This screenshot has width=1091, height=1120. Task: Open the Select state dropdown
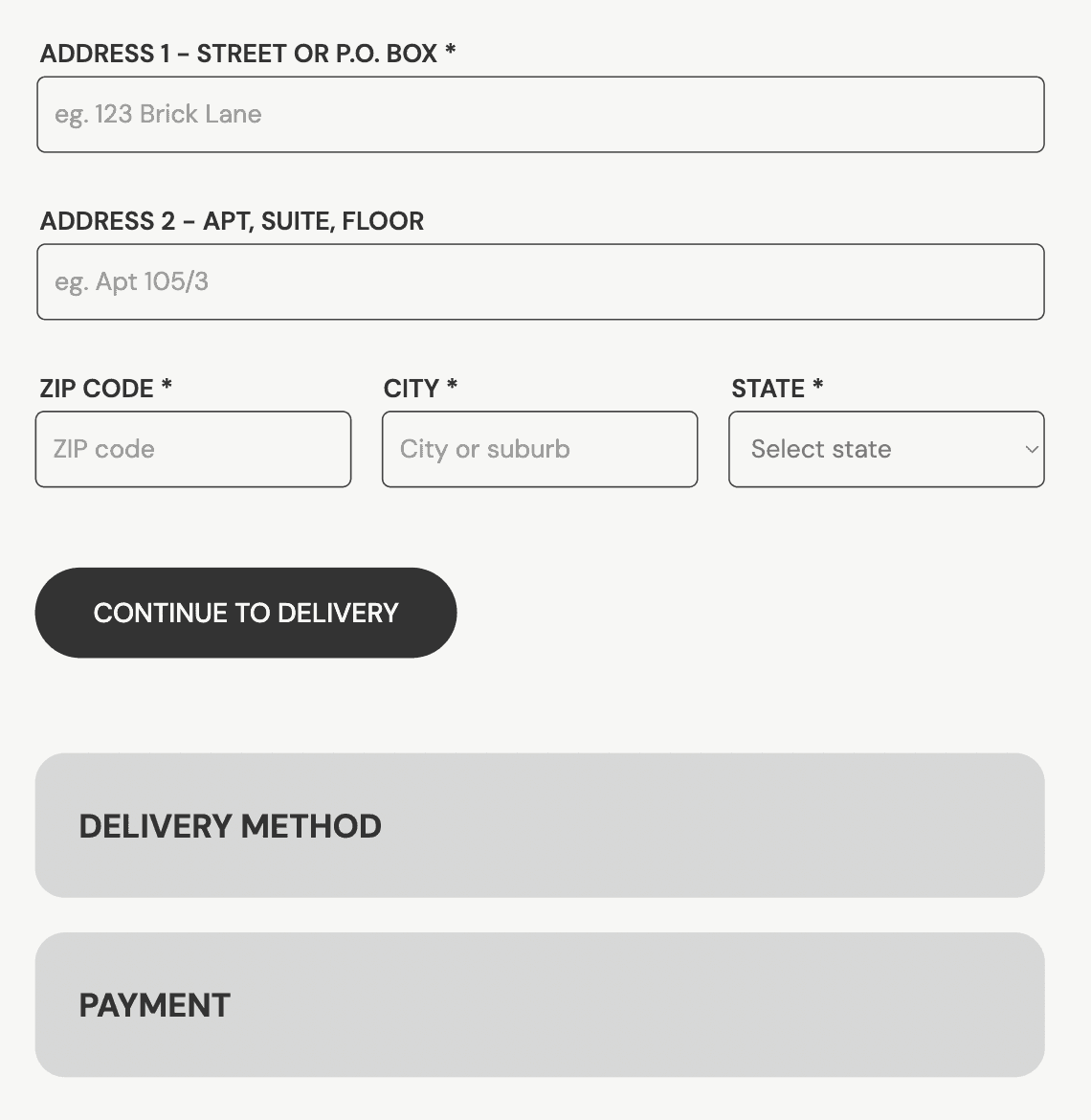click(887, 449)
